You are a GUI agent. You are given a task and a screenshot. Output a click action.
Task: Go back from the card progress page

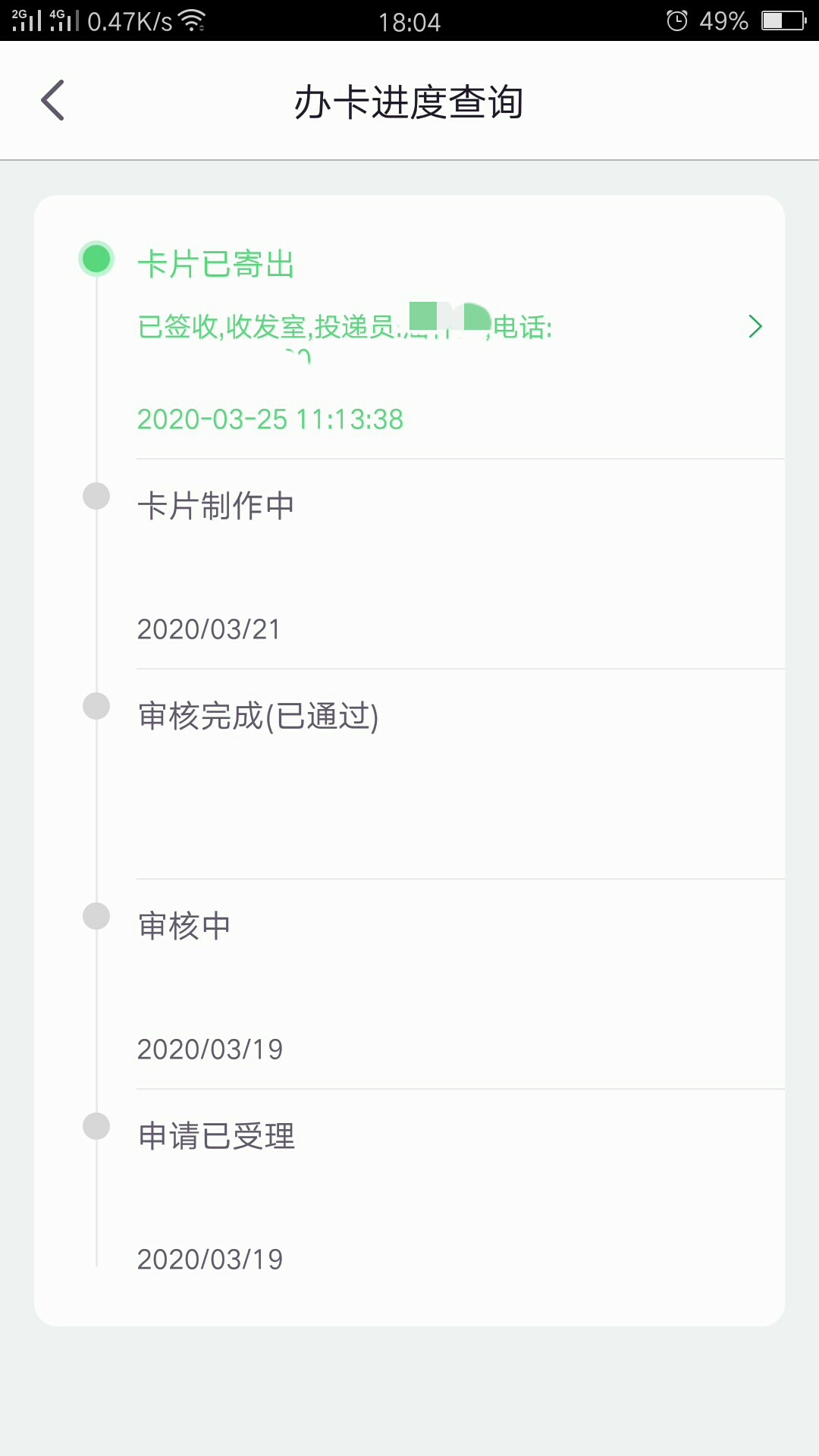(52, 100)
